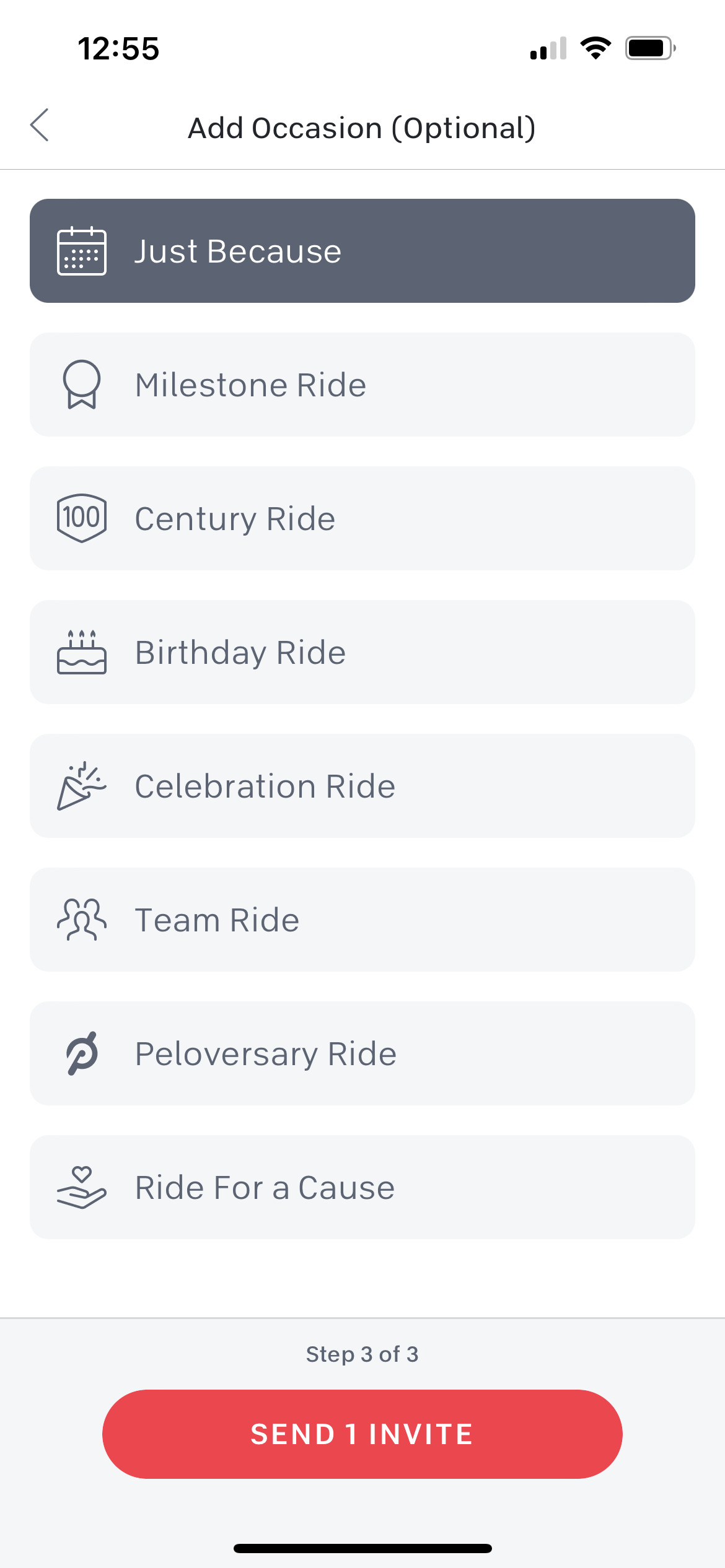Image resolution: width=725 pixels, height=1568 pixels.
Task: Tap Send 1 Invite button
Action: (362, 1434)
